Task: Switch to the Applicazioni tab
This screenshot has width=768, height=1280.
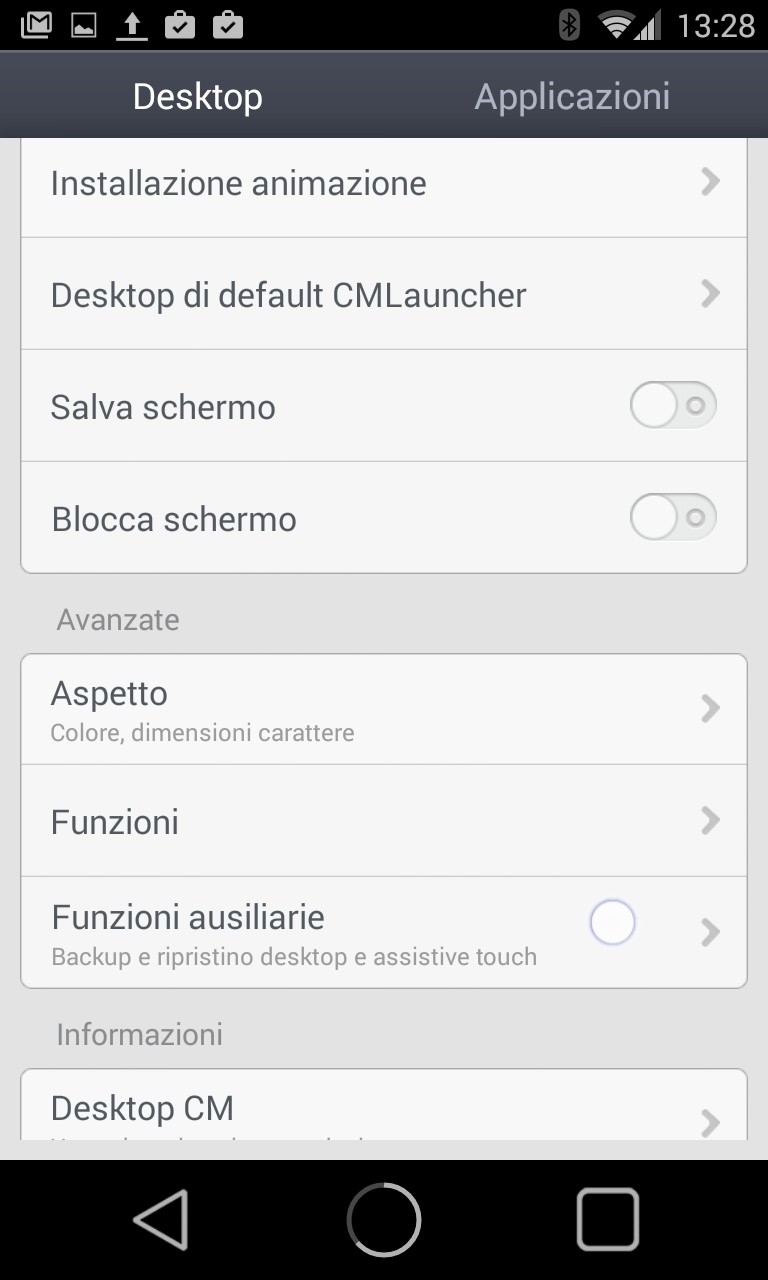Action: 572,96
